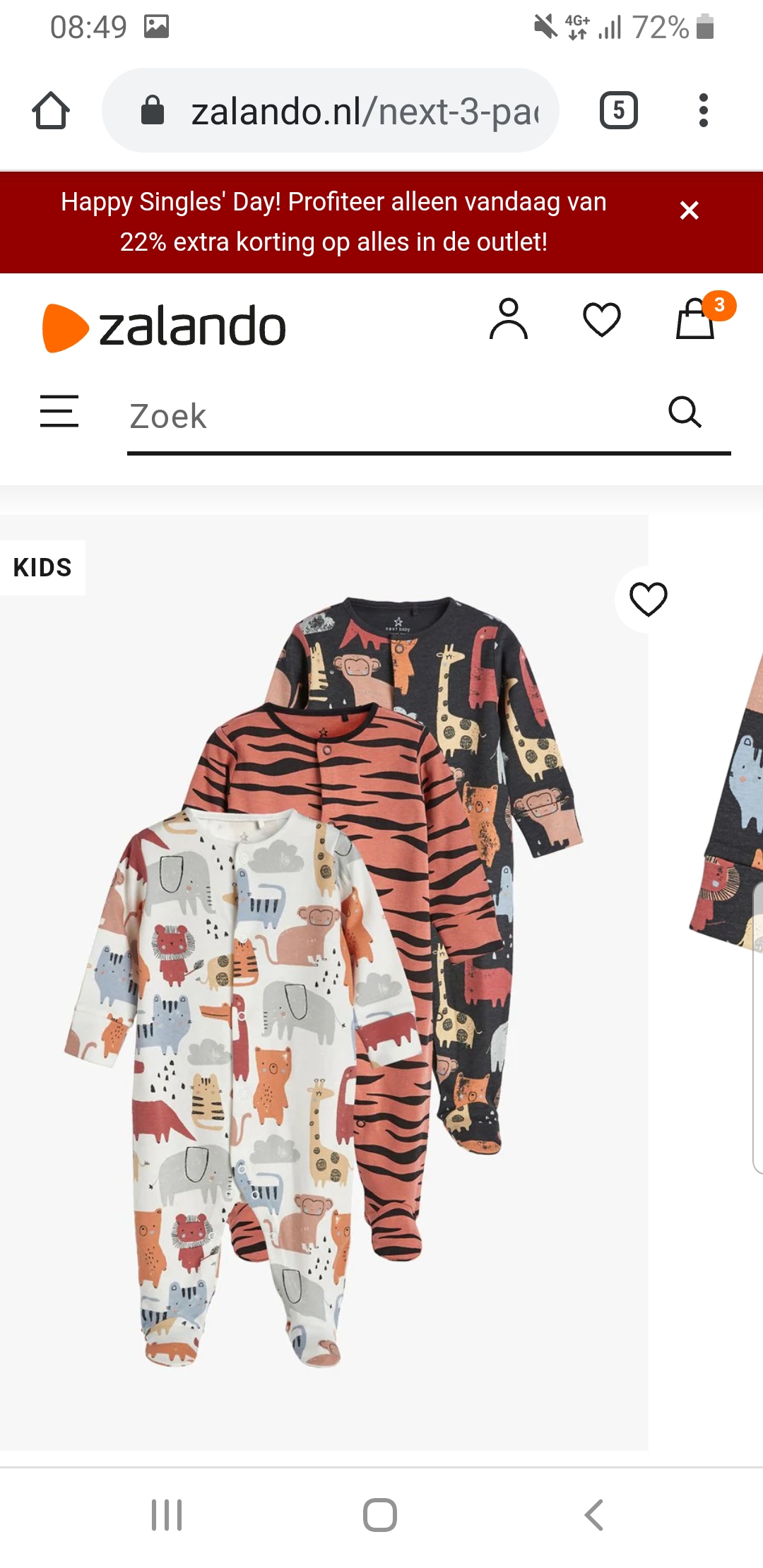View the wishlist from header heart

point(602,319)
